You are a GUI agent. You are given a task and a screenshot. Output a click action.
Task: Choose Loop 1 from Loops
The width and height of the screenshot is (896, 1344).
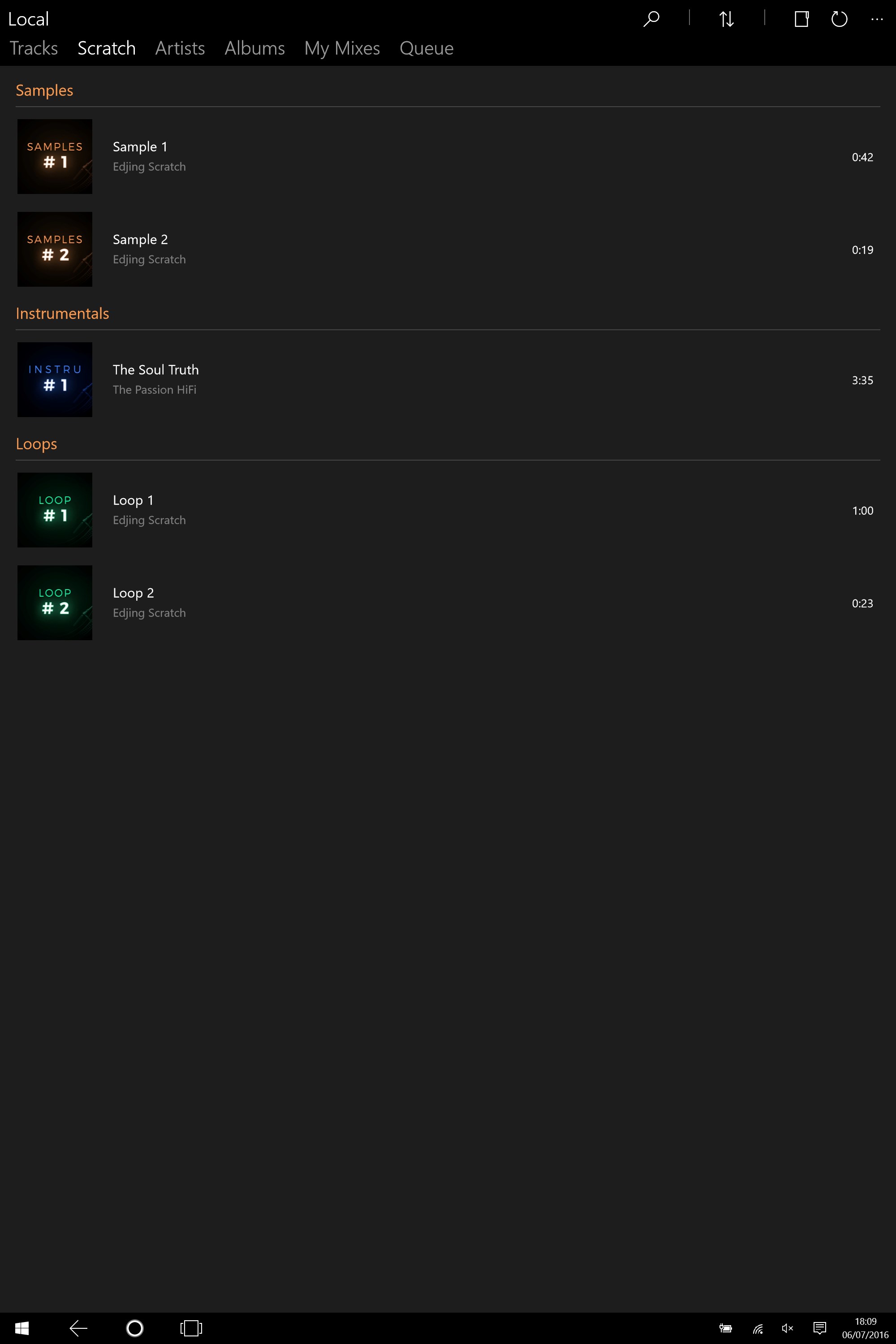(x=133, y=509)
